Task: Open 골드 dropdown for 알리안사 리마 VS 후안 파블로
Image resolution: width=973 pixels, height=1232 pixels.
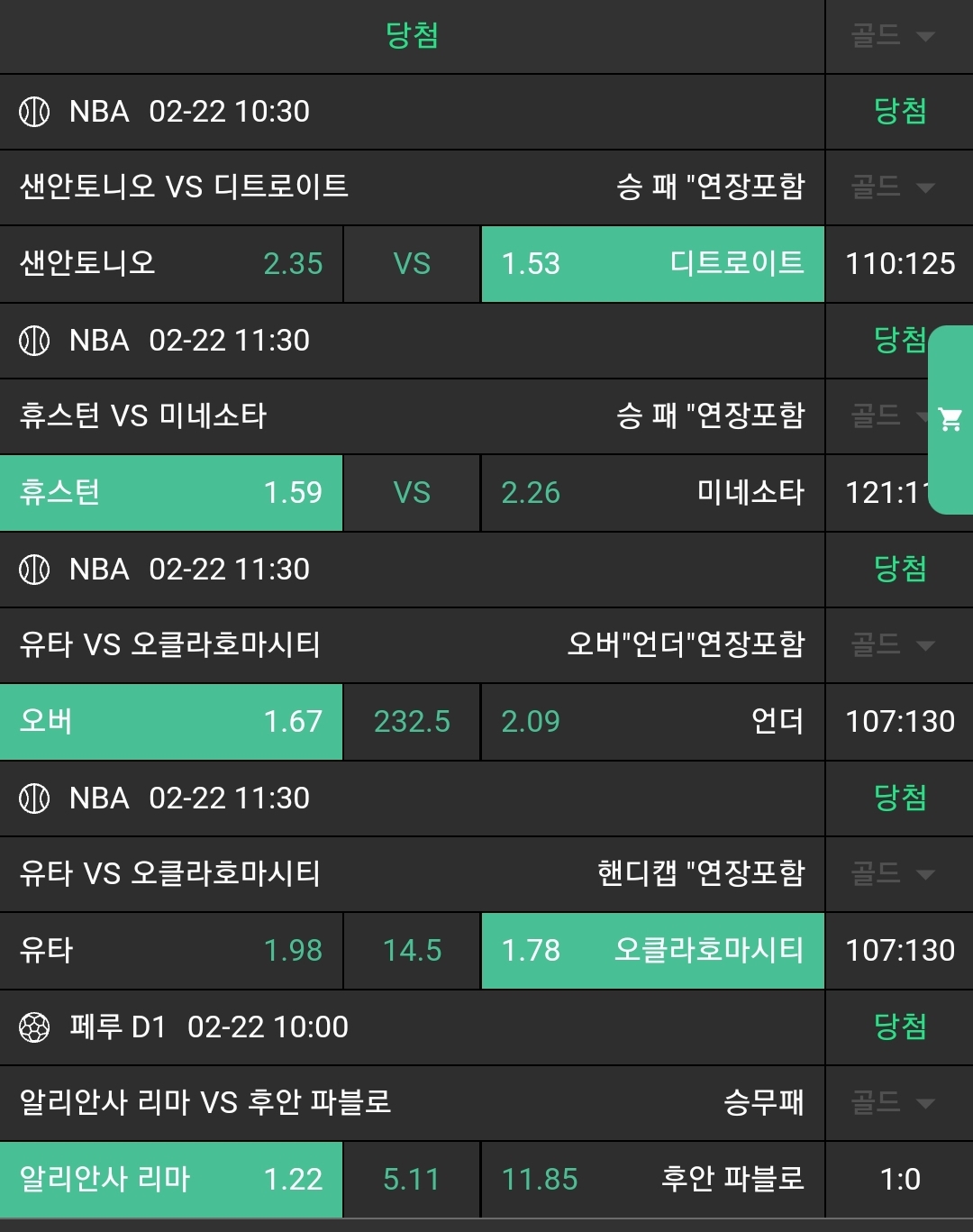Action: coord(893,1103)
